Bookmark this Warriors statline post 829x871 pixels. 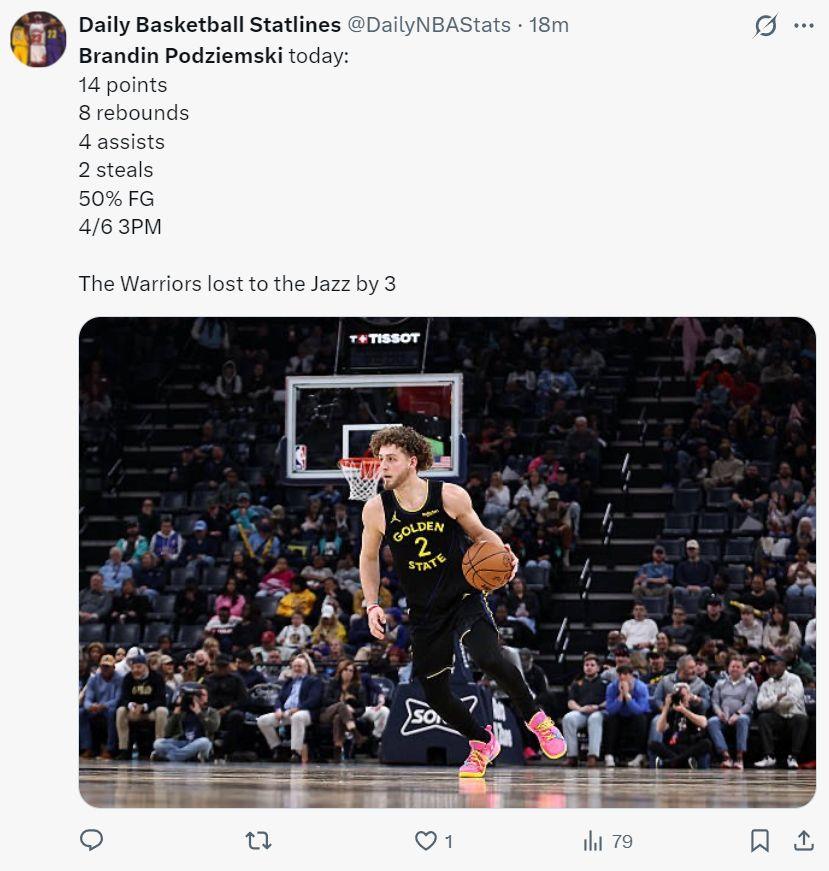[x=760, y=841]
